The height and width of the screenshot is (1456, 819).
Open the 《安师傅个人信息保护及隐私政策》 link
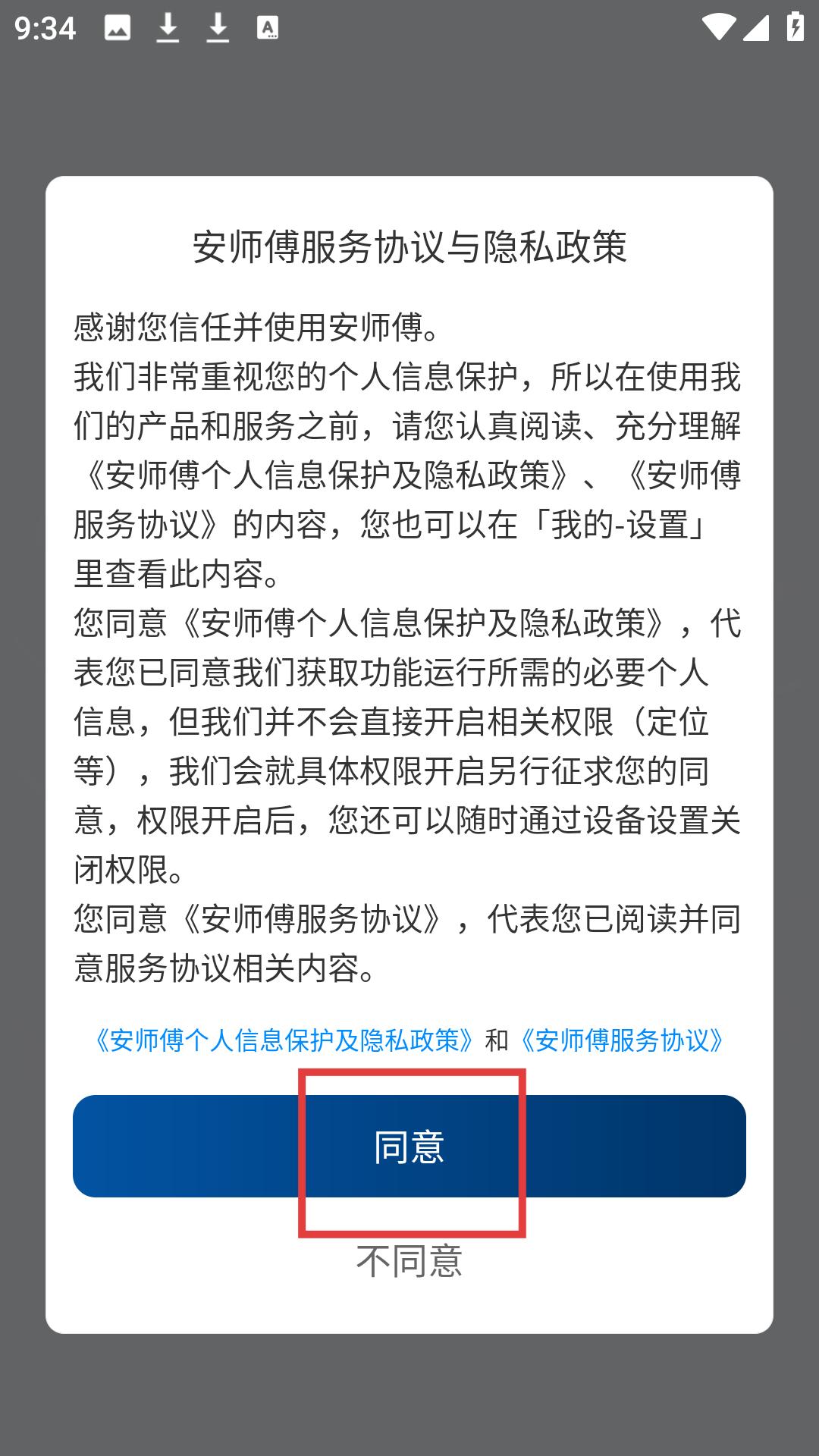point(284,1040)
